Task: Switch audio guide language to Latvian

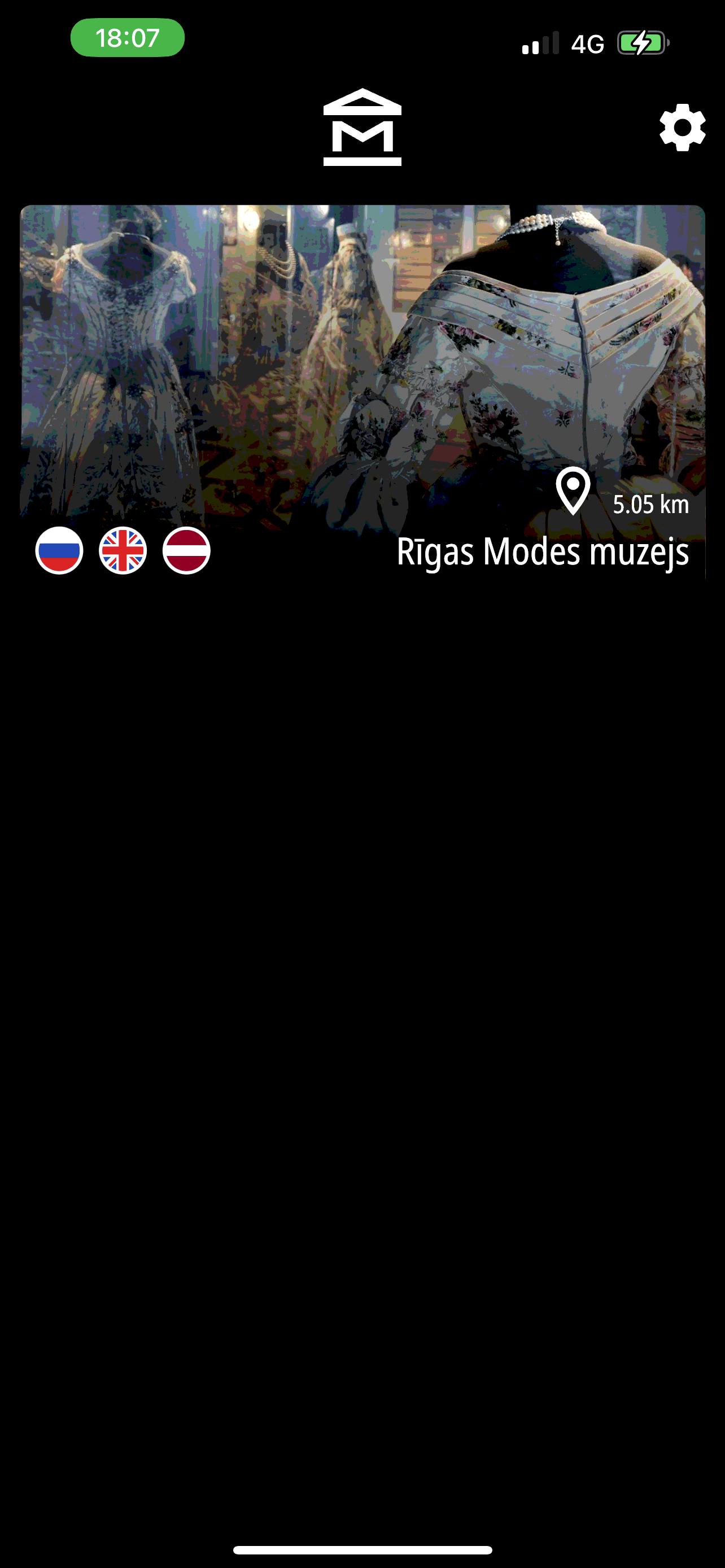Action: tap(187, 551)
